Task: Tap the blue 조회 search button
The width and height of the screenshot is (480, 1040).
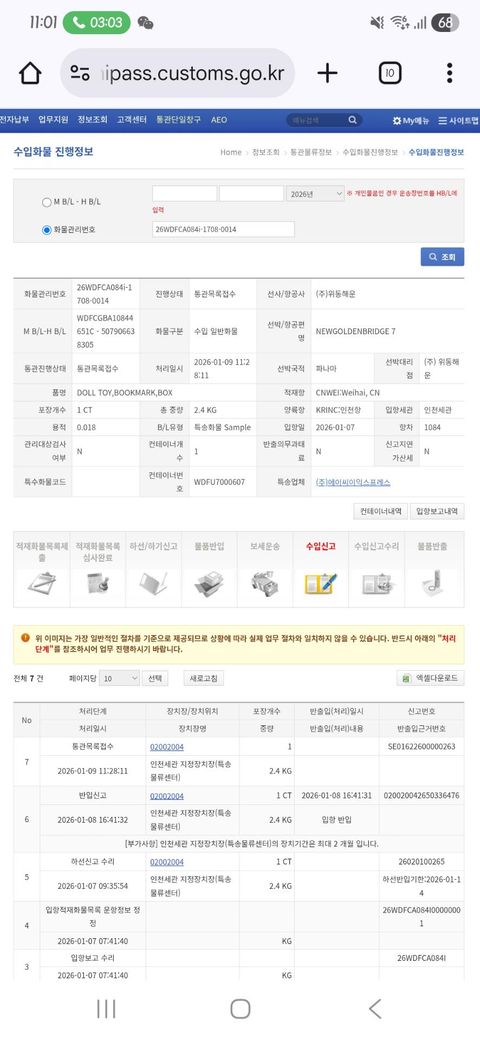Action: click(x=442, y=257)
